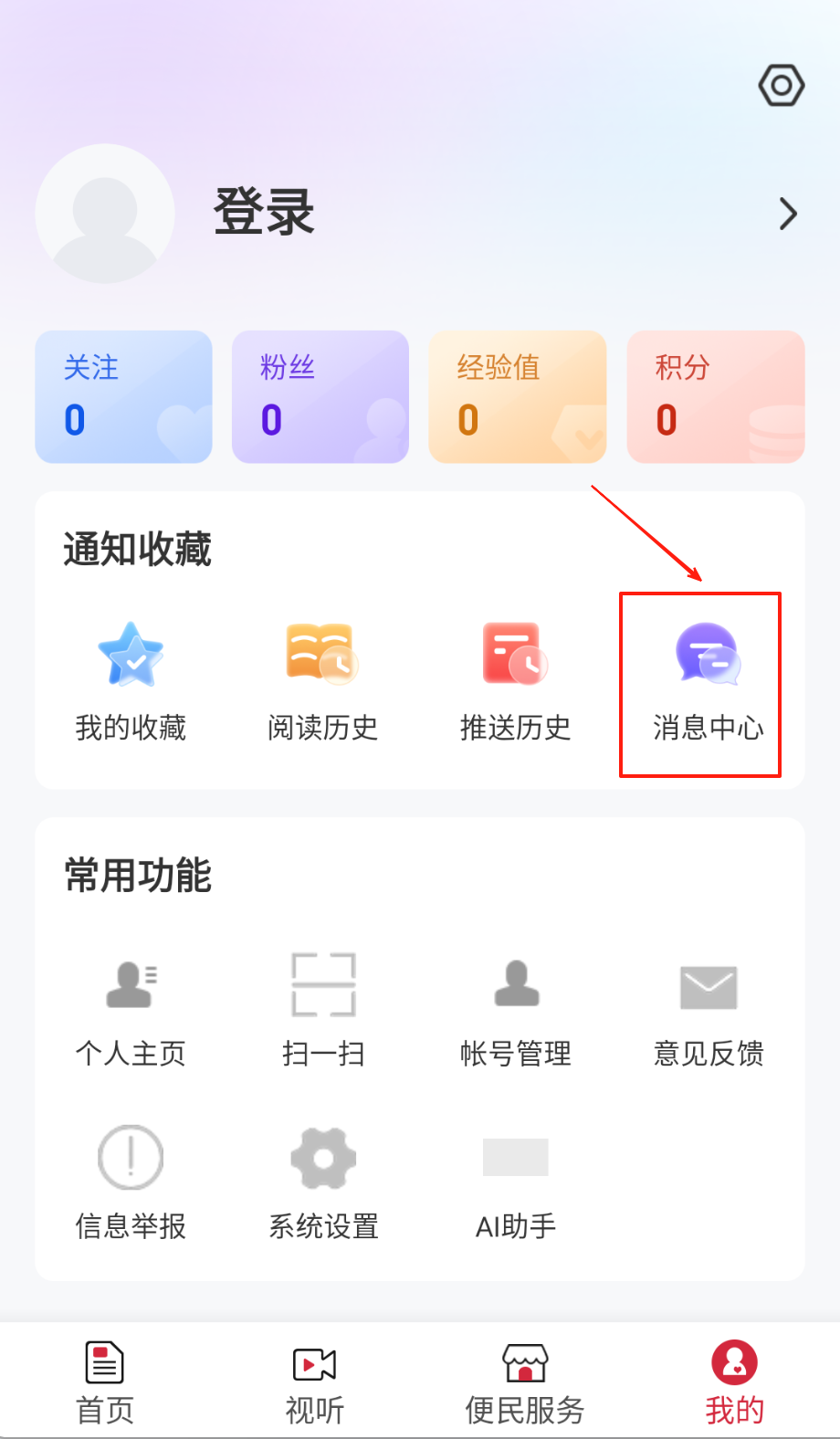Open the settings hexagon icon
This screenshot has height=1439, width=840.
click(x=781, y=86)
